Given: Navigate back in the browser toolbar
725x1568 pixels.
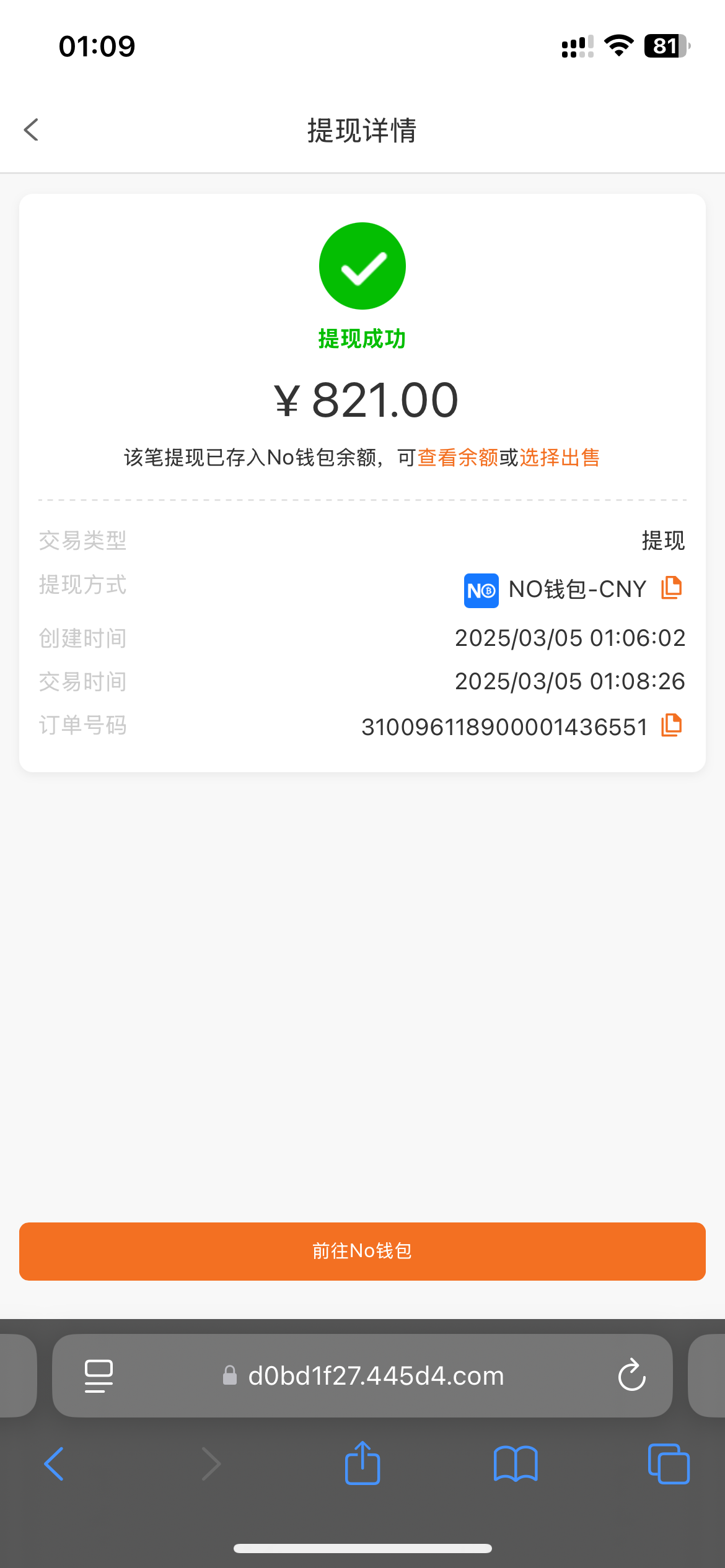Looking at the screenshot, I should coord(54,1464).
